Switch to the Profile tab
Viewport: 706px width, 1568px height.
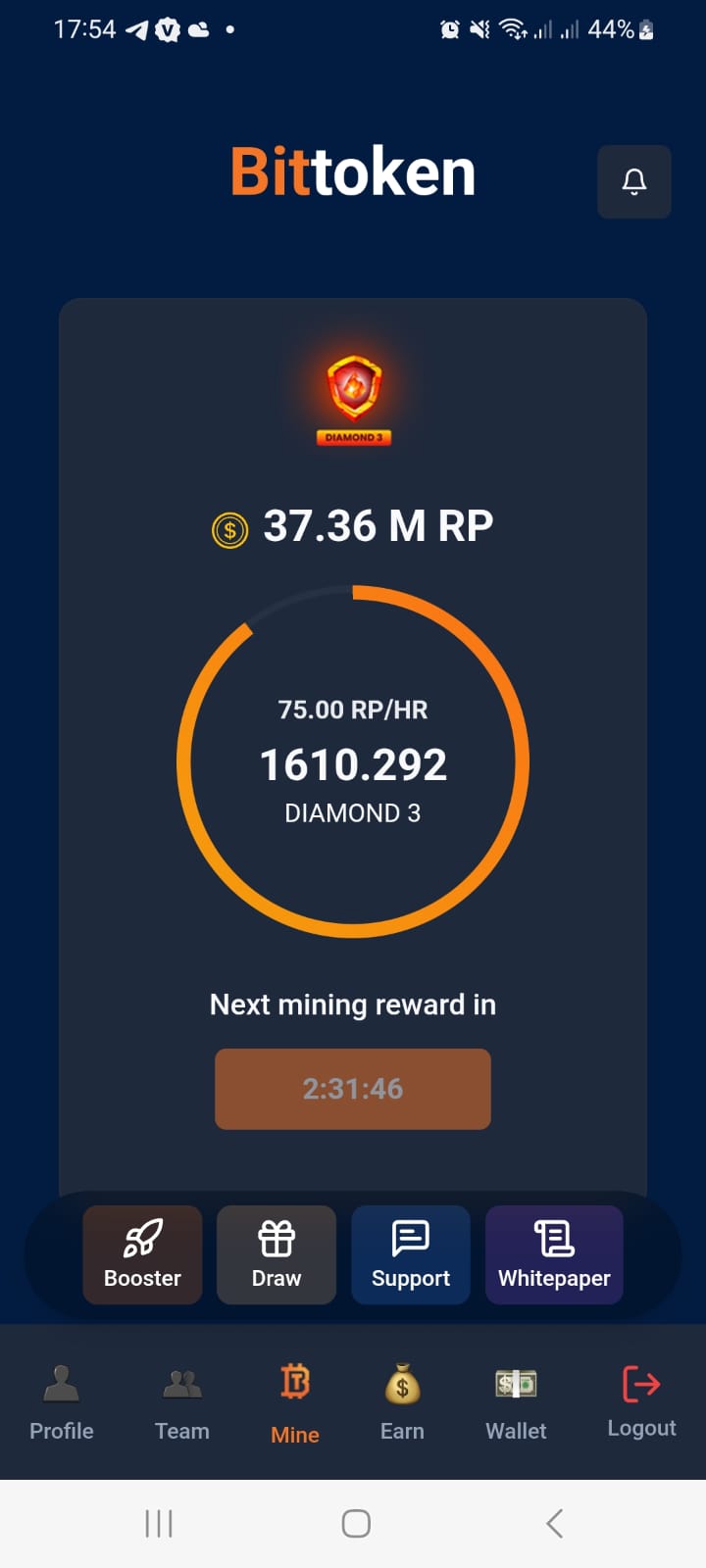(x=62, y=1402)
